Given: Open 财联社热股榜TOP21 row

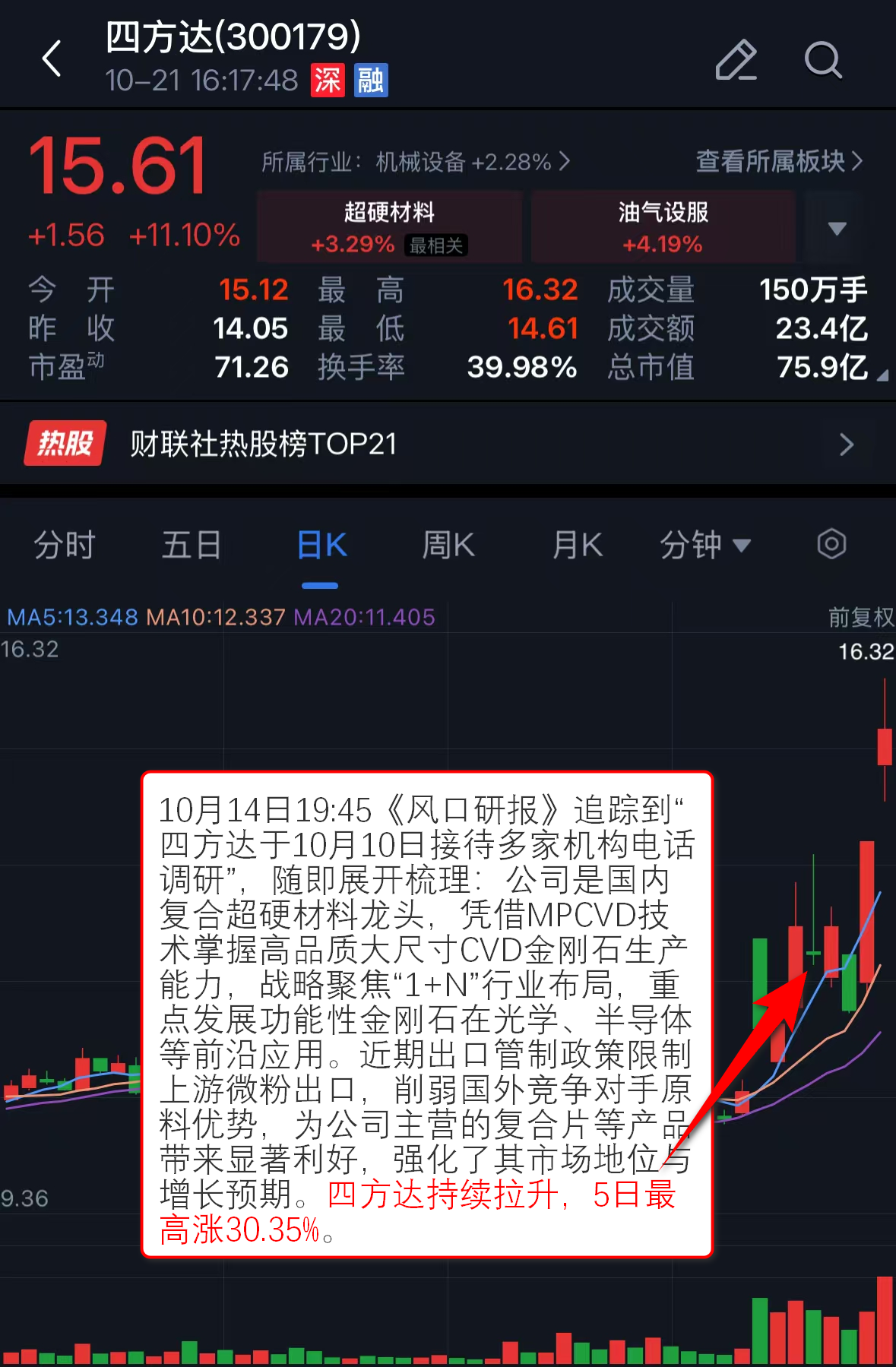Looking at the screenshot, I should 448,444.
